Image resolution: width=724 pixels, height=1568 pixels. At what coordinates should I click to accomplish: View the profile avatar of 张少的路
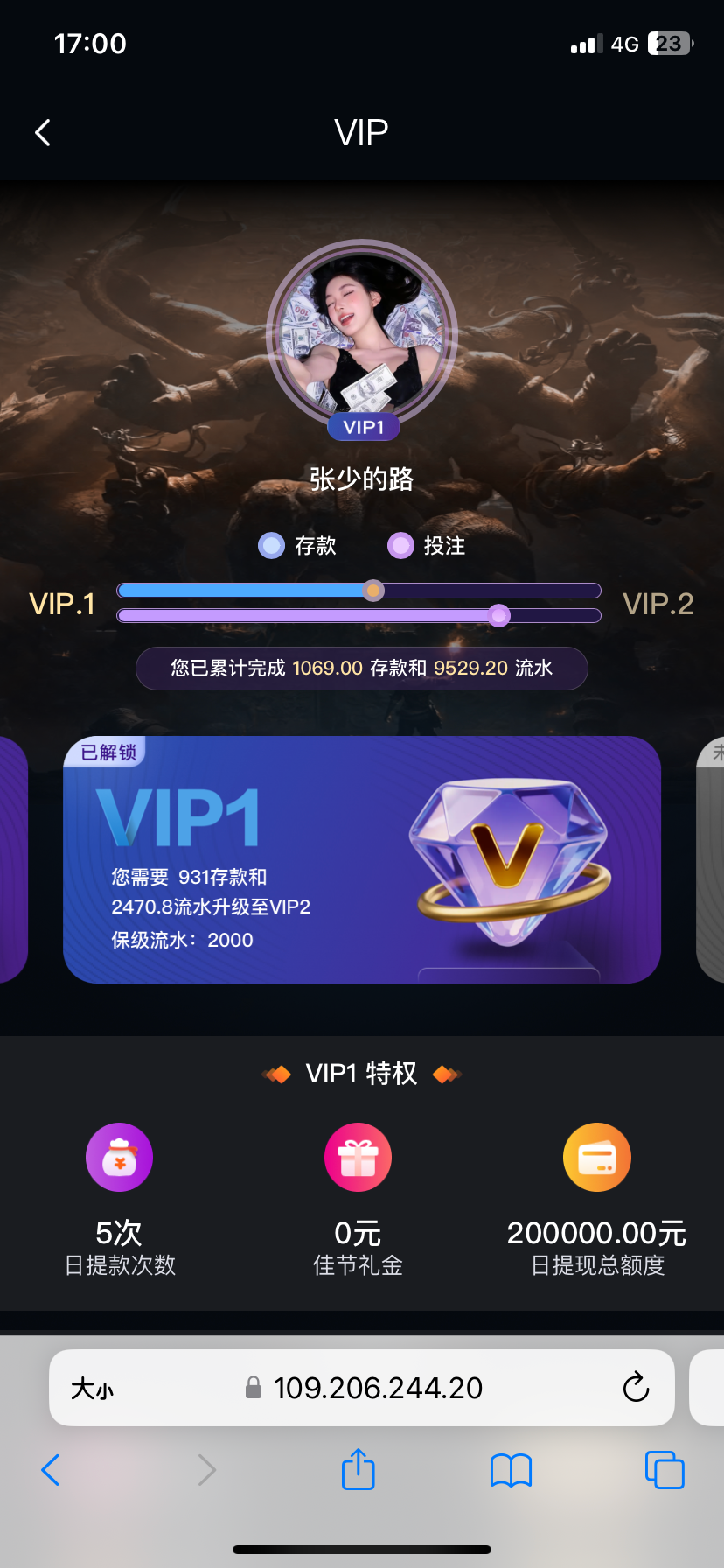coord(362,334)
